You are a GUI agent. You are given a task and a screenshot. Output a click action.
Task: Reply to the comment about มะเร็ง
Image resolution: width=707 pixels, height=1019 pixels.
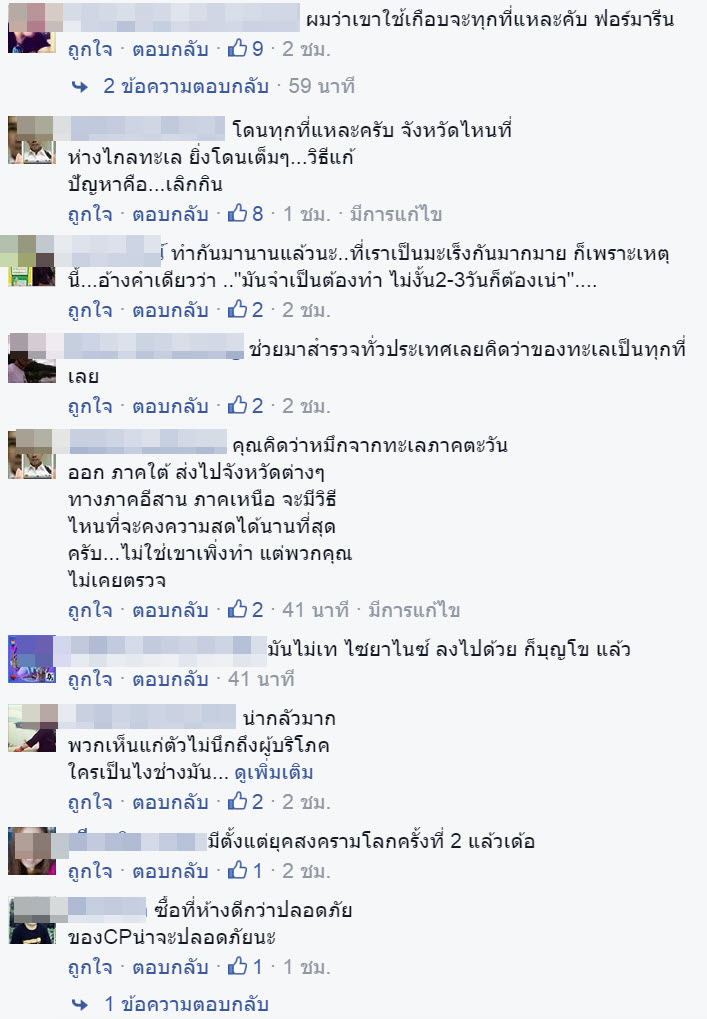[x=170, y=310]
